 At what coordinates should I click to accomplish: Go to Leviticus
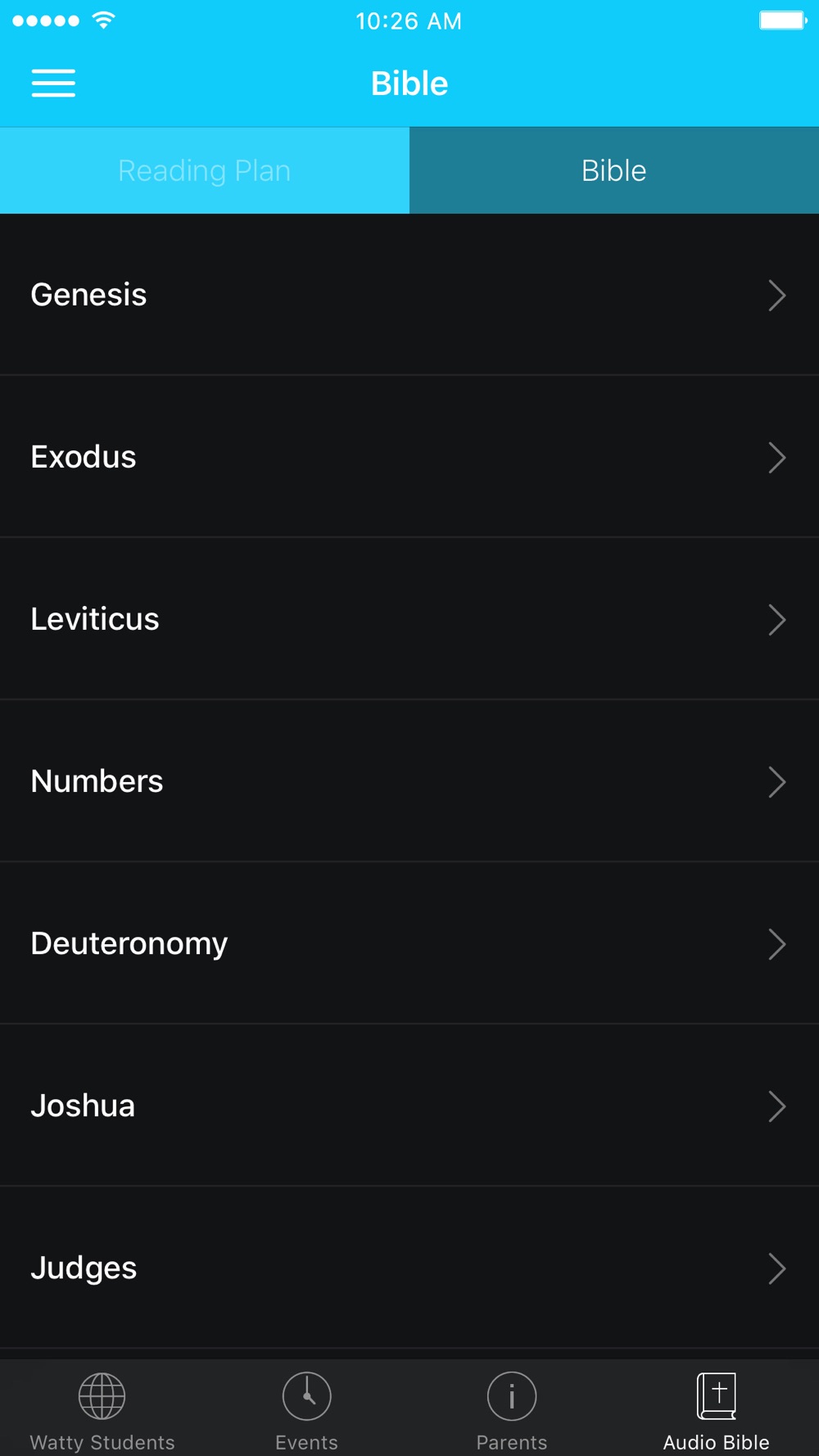tap(409, 619)
